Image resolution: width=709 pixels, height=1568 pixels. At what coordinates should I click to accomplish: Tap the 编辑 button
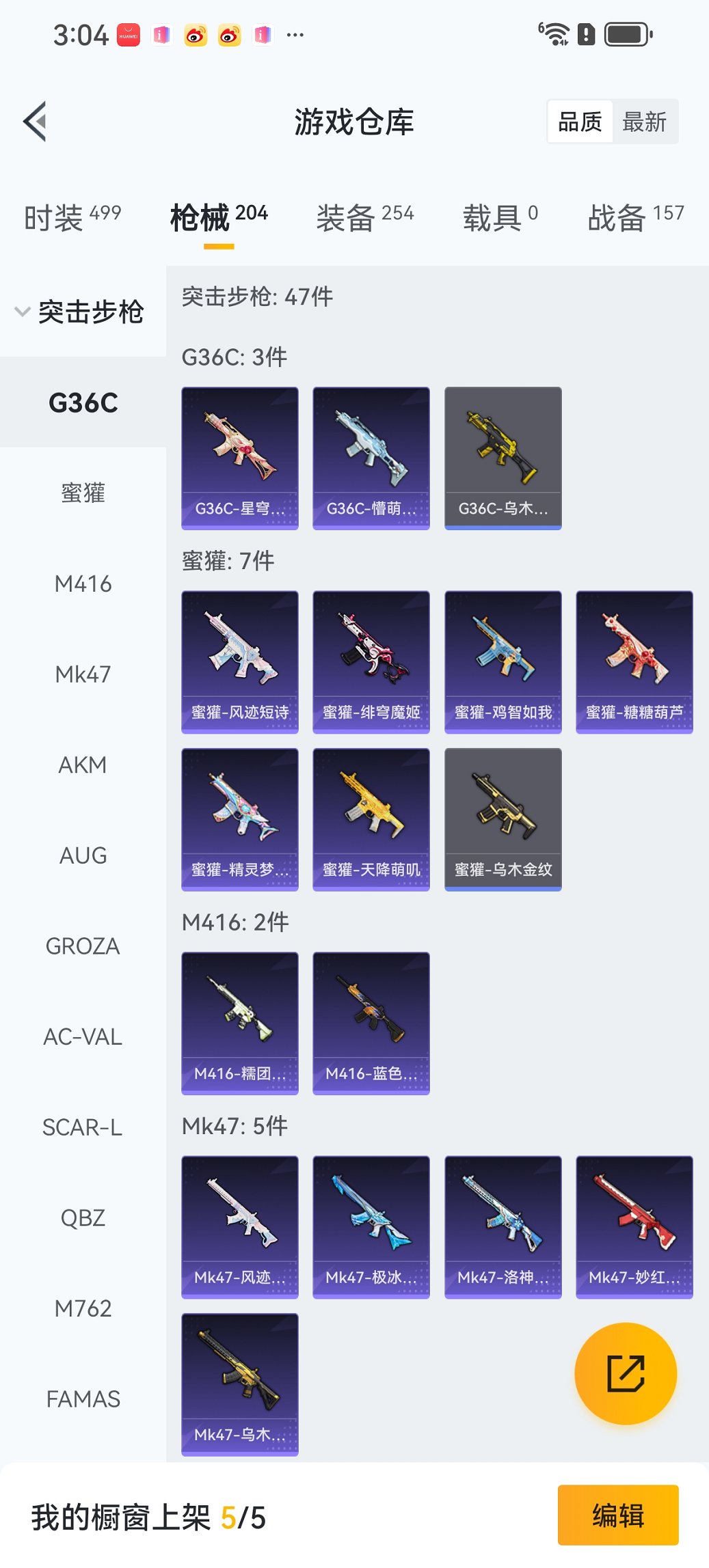618,1515
